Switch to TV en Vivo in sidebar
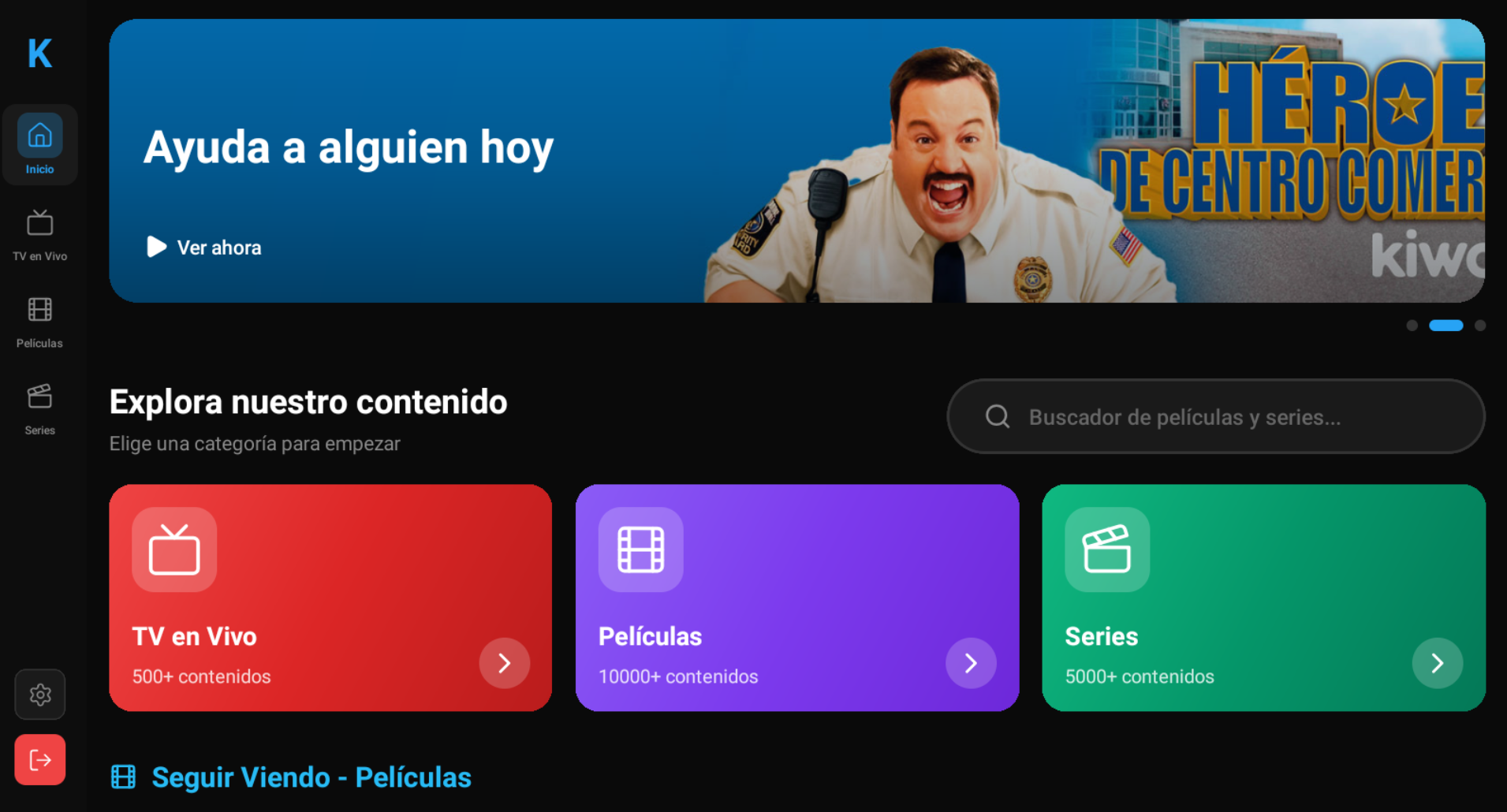The width and height of the screenshot is (1507, 812). (x=39, y=234)
